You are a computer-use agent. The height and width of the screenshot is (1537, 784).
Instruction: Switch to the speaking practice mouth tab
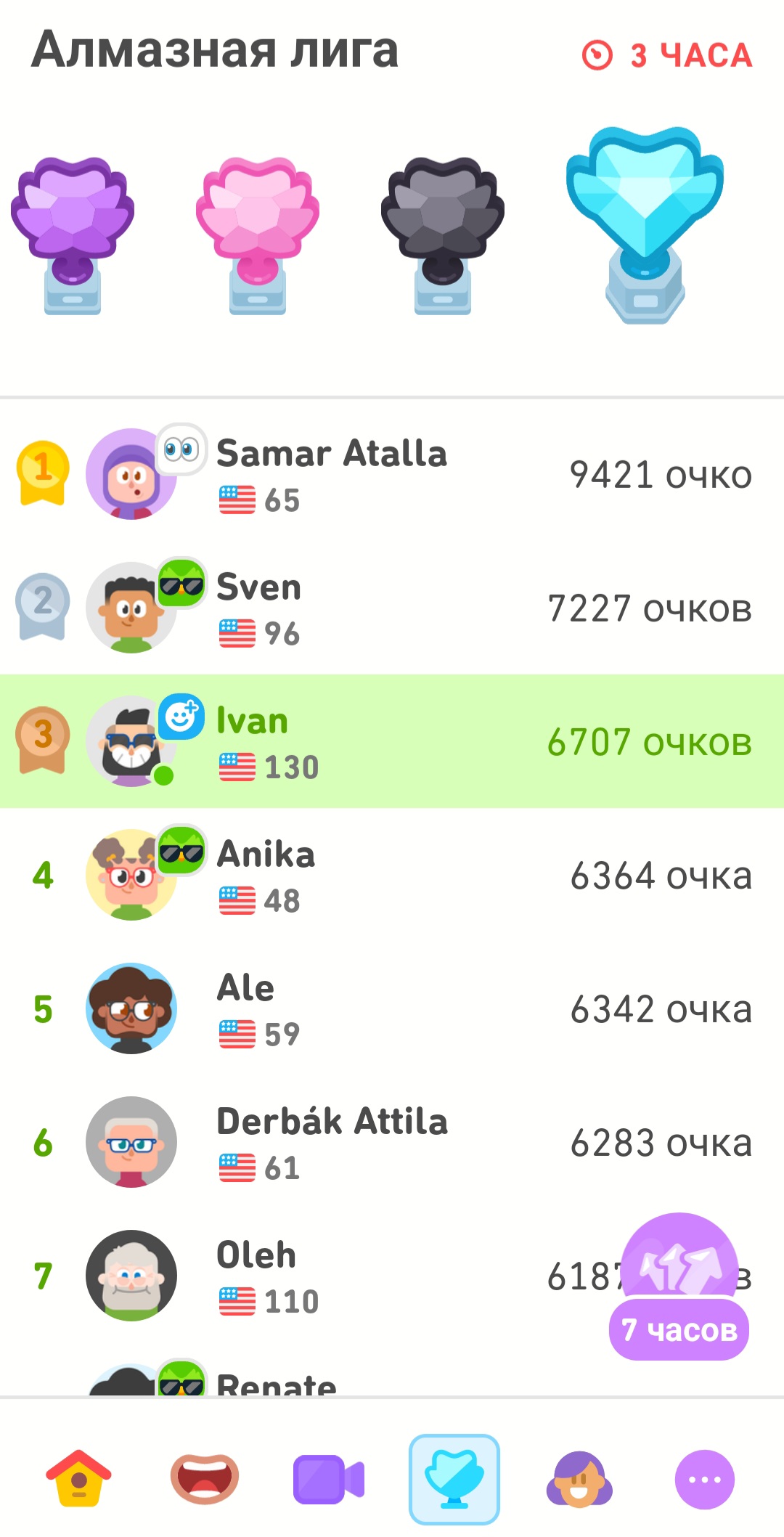pos(205,1479)
